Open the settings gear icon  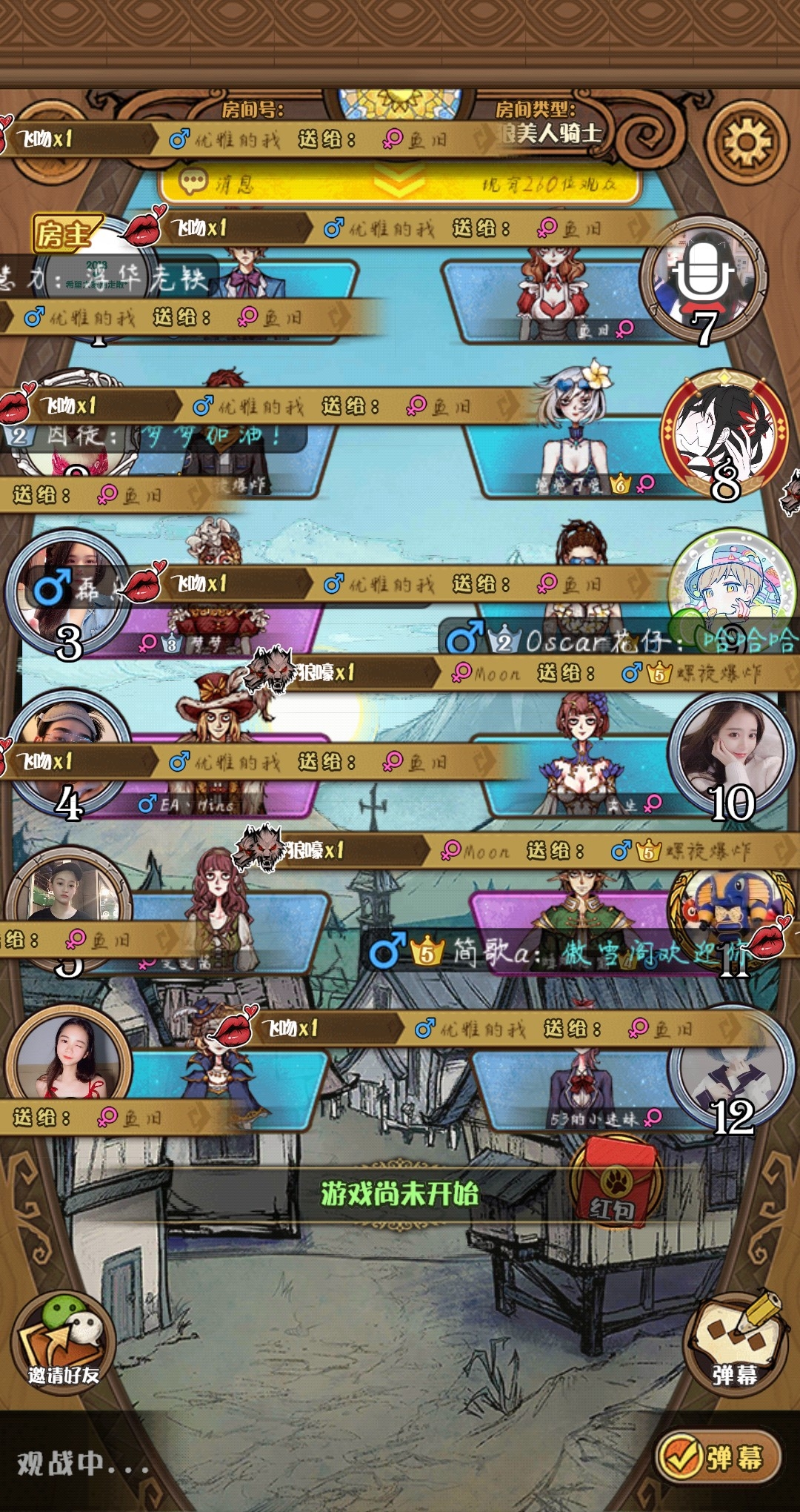[x=747, y=142]
